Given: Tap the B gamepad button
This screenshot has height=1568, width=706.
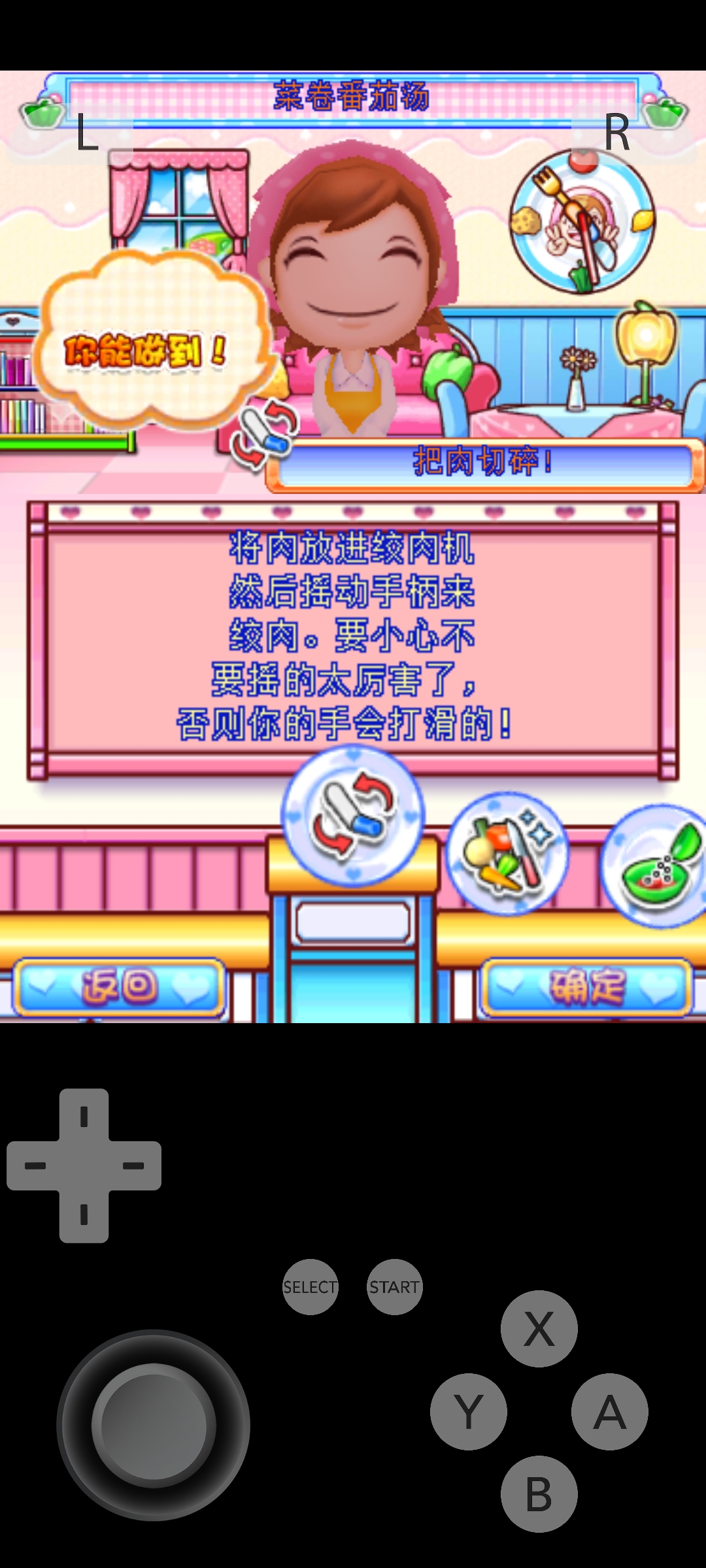Looking at the screenshot, I should [x=539, y=1494].
